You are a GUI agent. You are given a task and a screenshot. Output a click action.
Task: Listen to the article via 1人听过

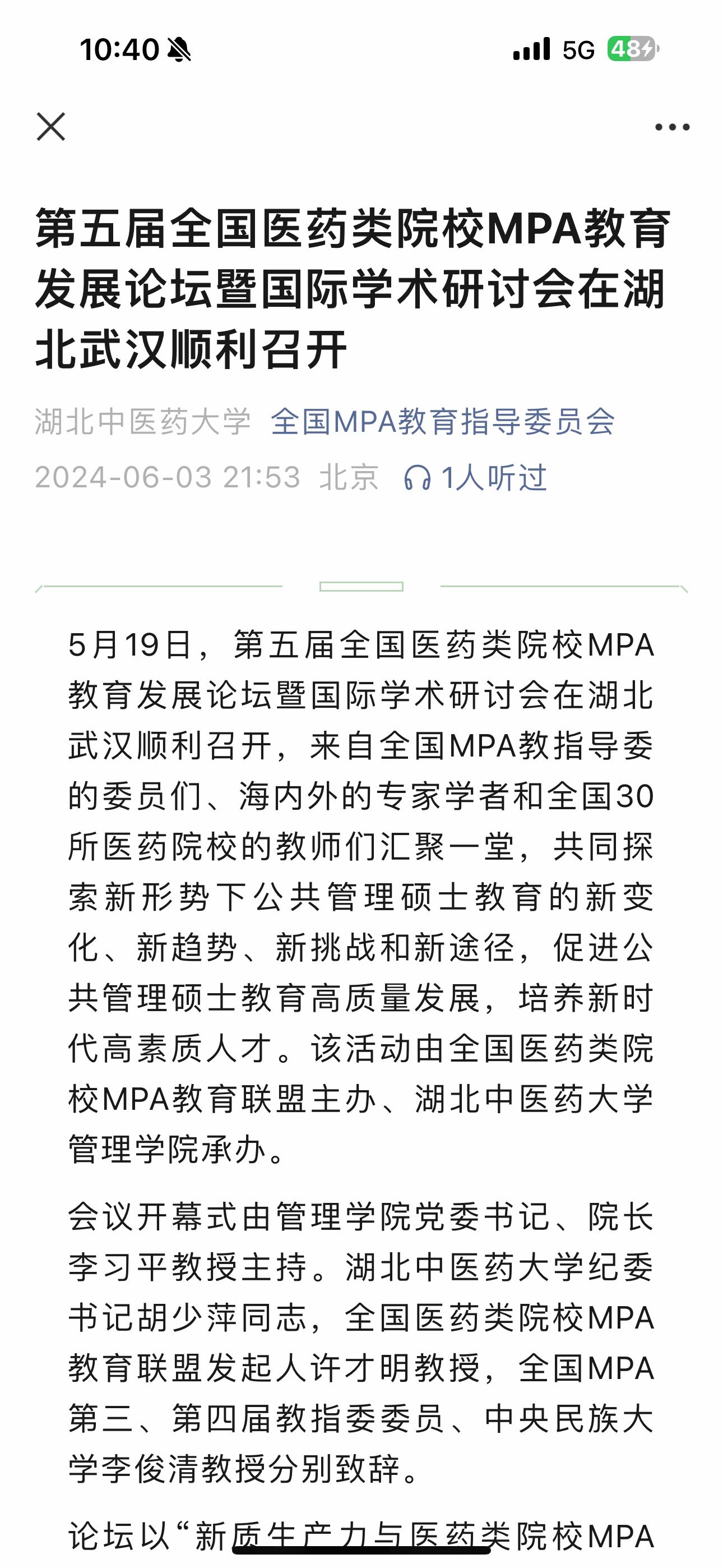coord(476,477)
